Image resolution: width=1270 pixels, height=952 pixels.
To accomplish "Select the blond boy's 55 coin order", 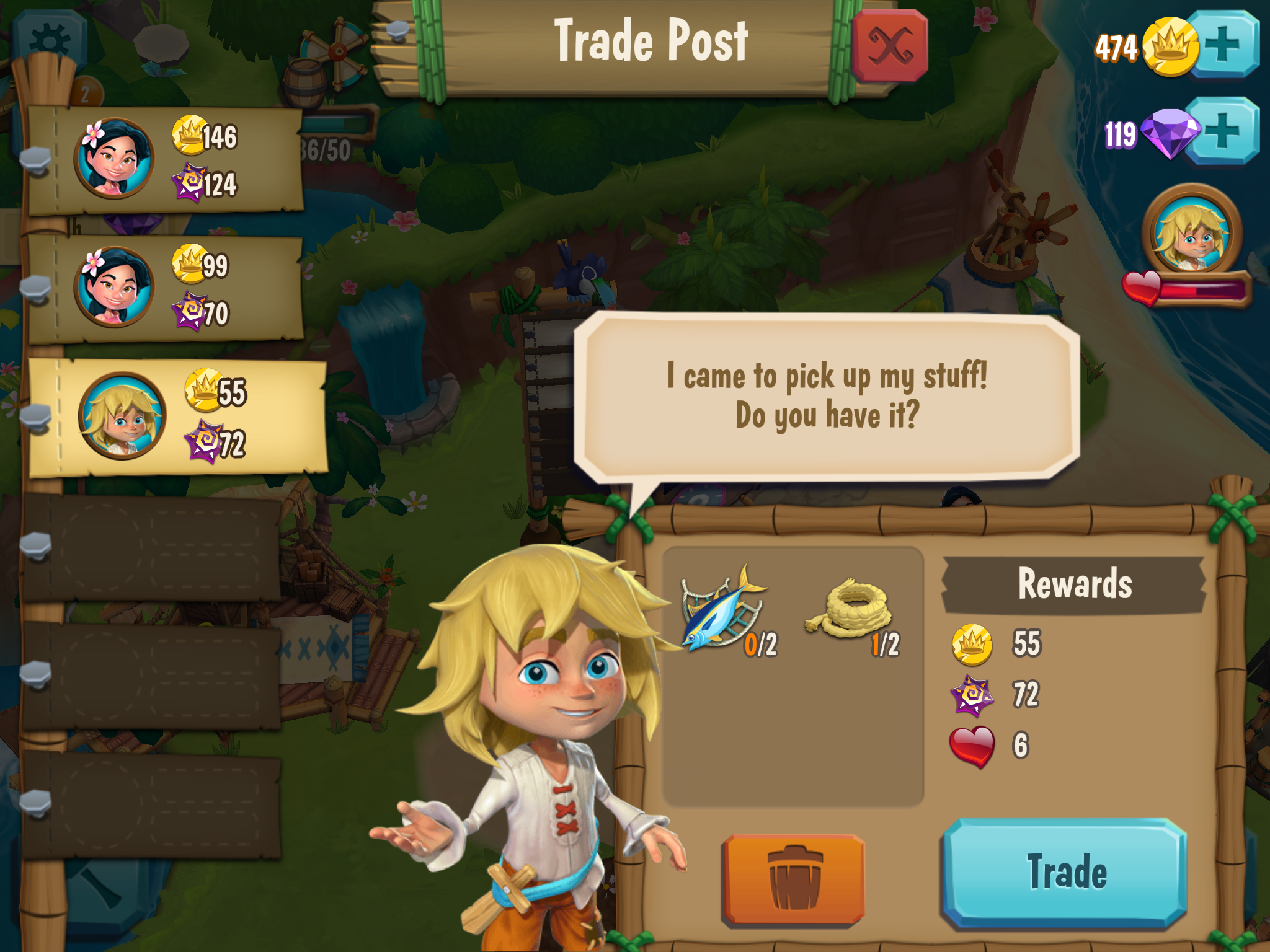I will (179, 417).
